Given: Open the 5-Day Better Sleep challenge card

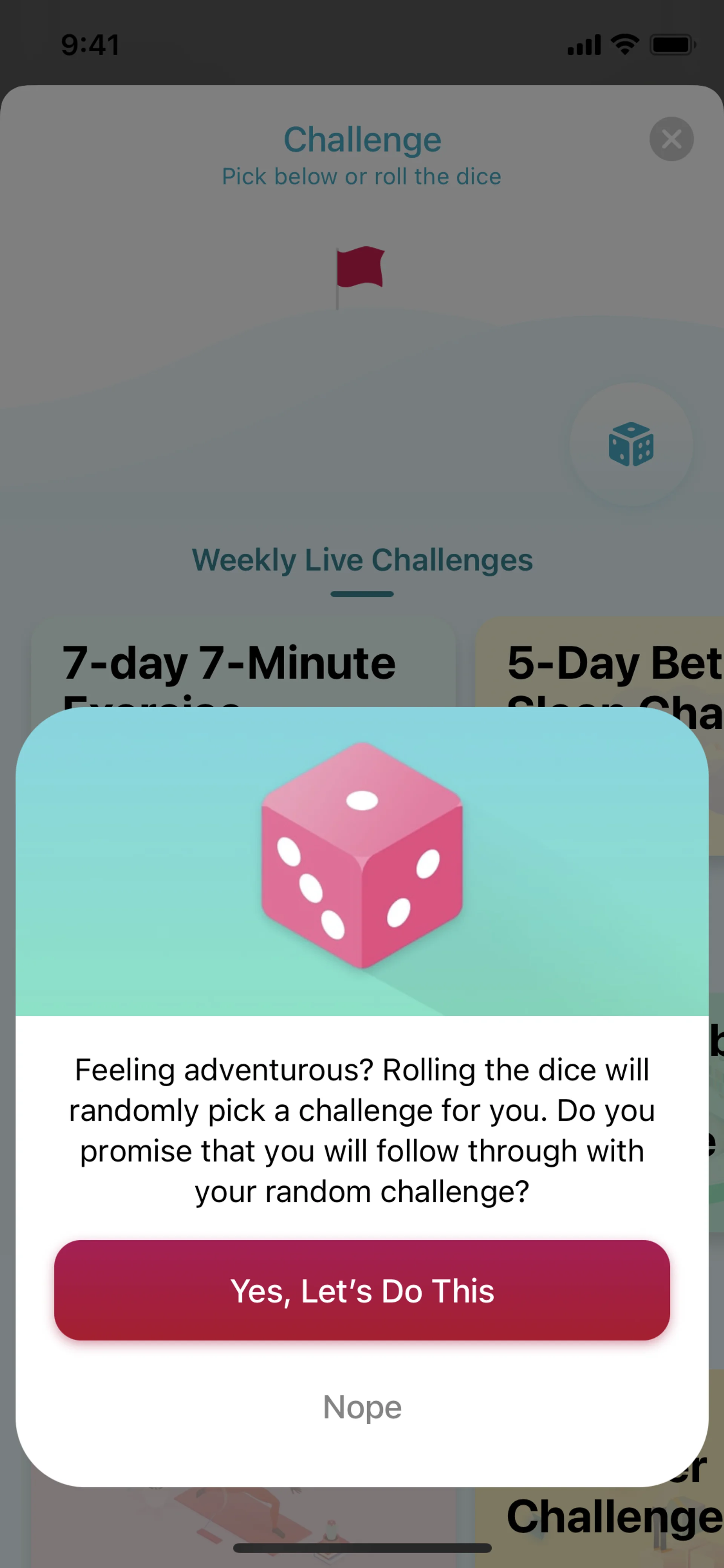Looking at the screenshot, I should (x=599, y=663).
